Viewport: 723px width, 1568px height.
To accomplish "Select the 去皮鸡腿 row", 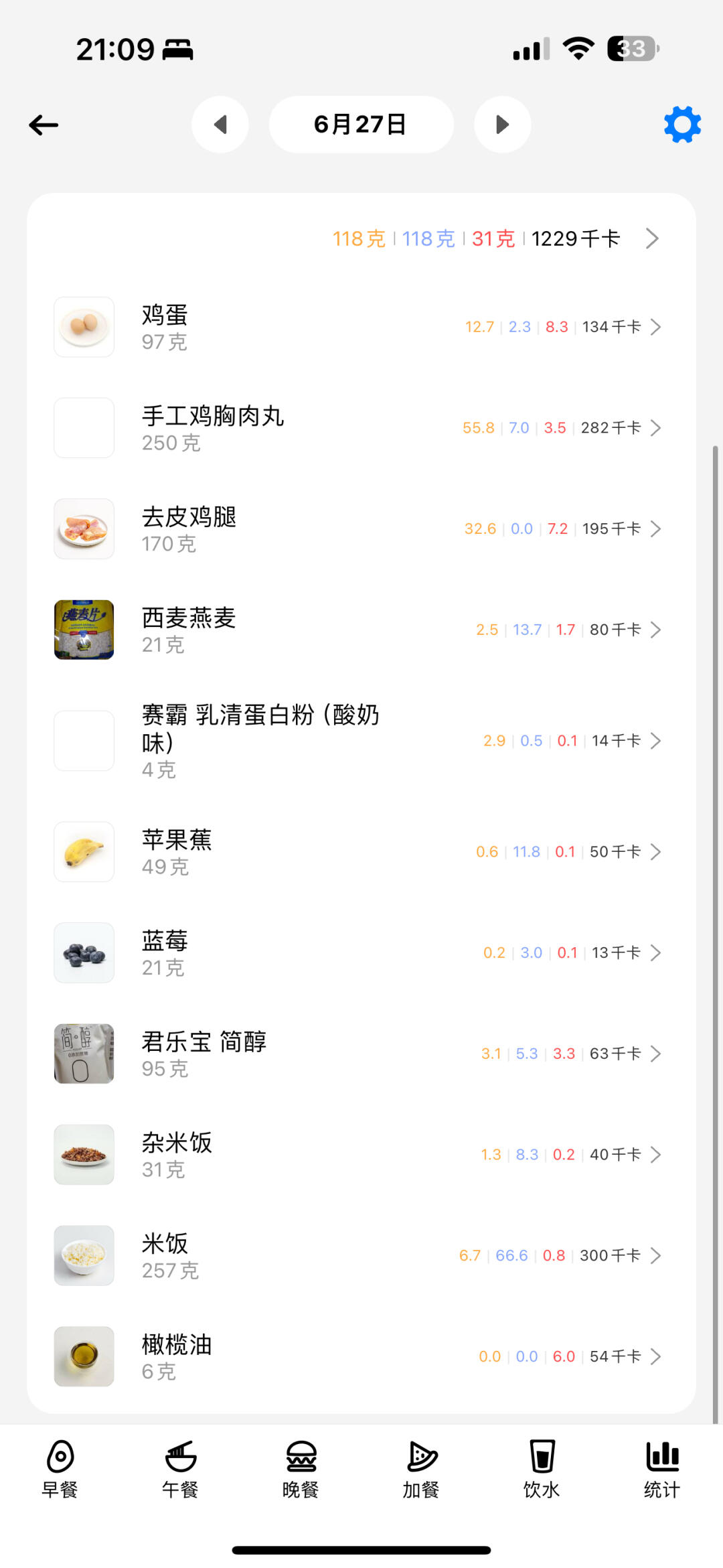I will tap(361, 529).
